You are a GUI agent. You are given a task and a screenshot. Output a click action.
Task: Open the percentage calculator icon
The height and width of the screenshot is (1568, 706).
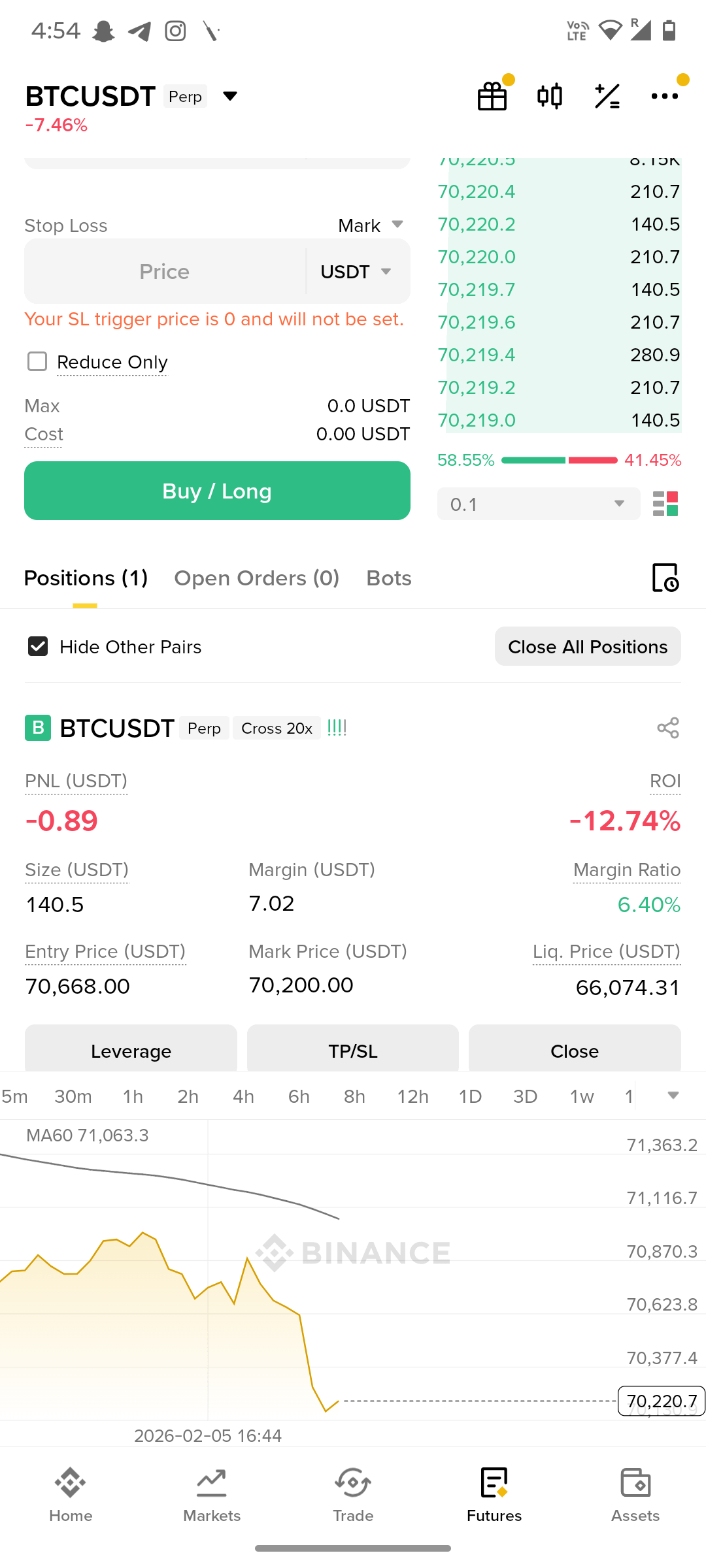tap(607, 97)
